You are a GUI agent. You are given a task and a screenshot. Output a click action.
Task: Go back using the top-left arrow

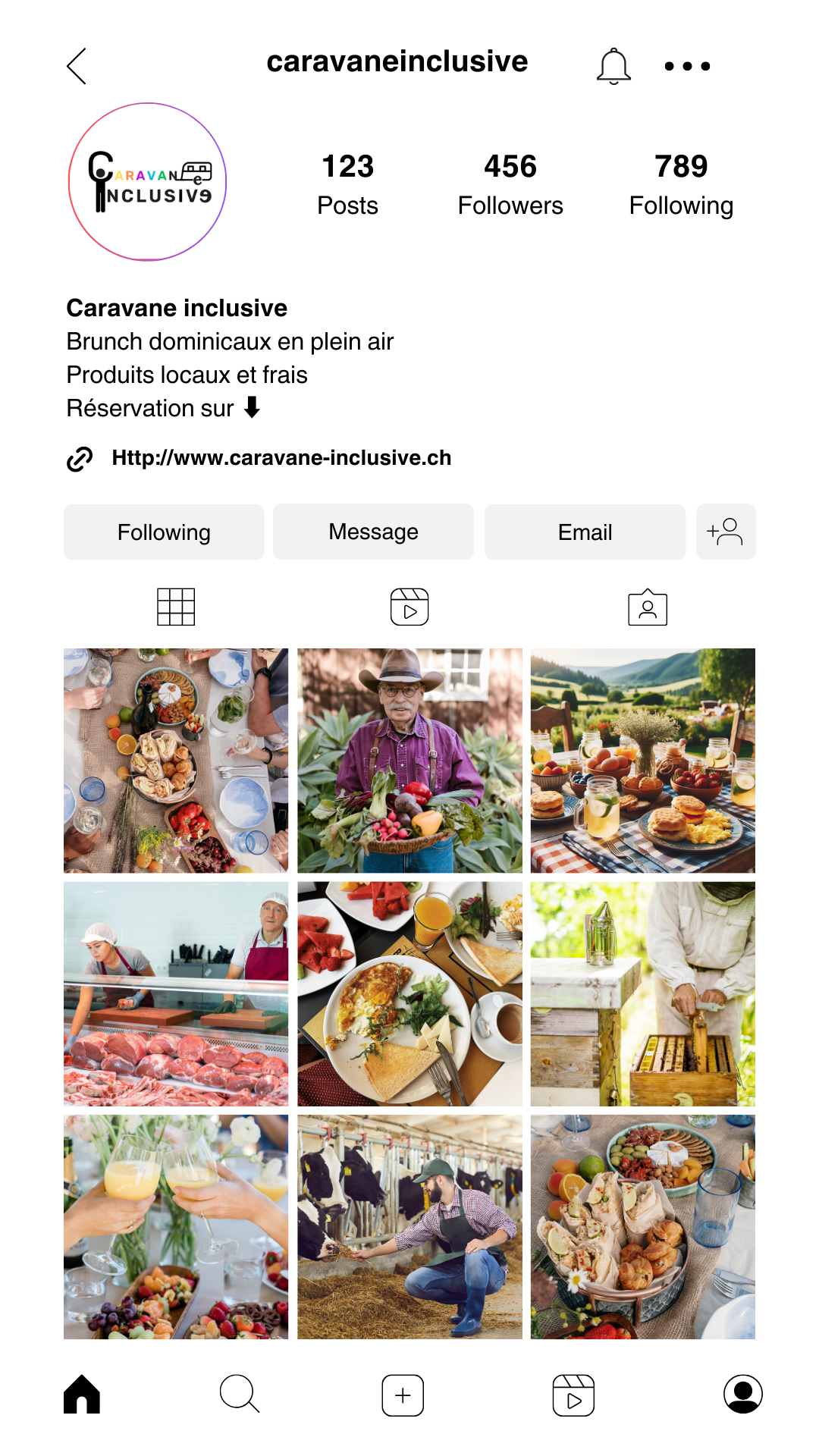(x=77, y=66)
